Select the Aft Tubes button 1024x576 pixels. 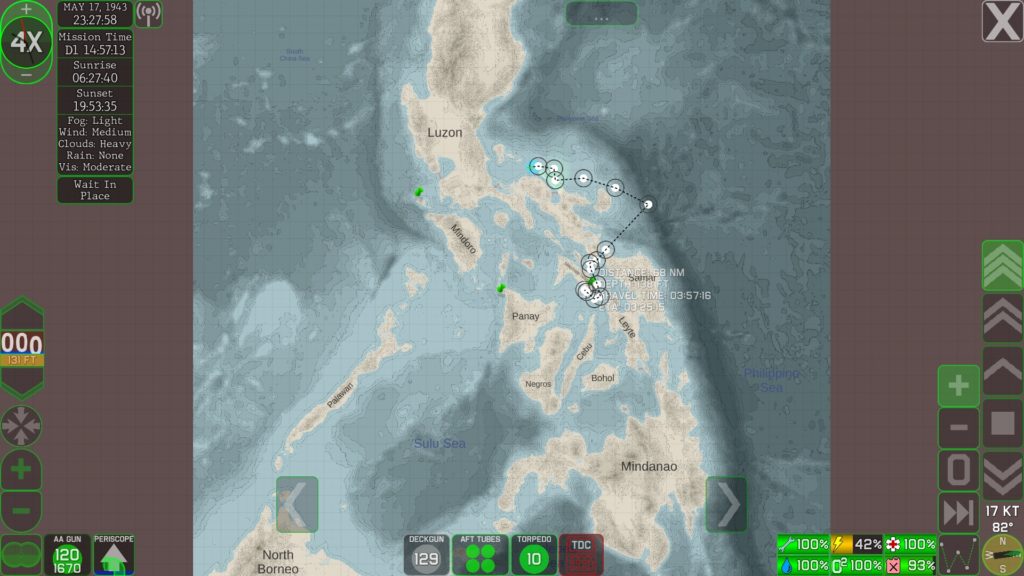click(x=480, y=554)
